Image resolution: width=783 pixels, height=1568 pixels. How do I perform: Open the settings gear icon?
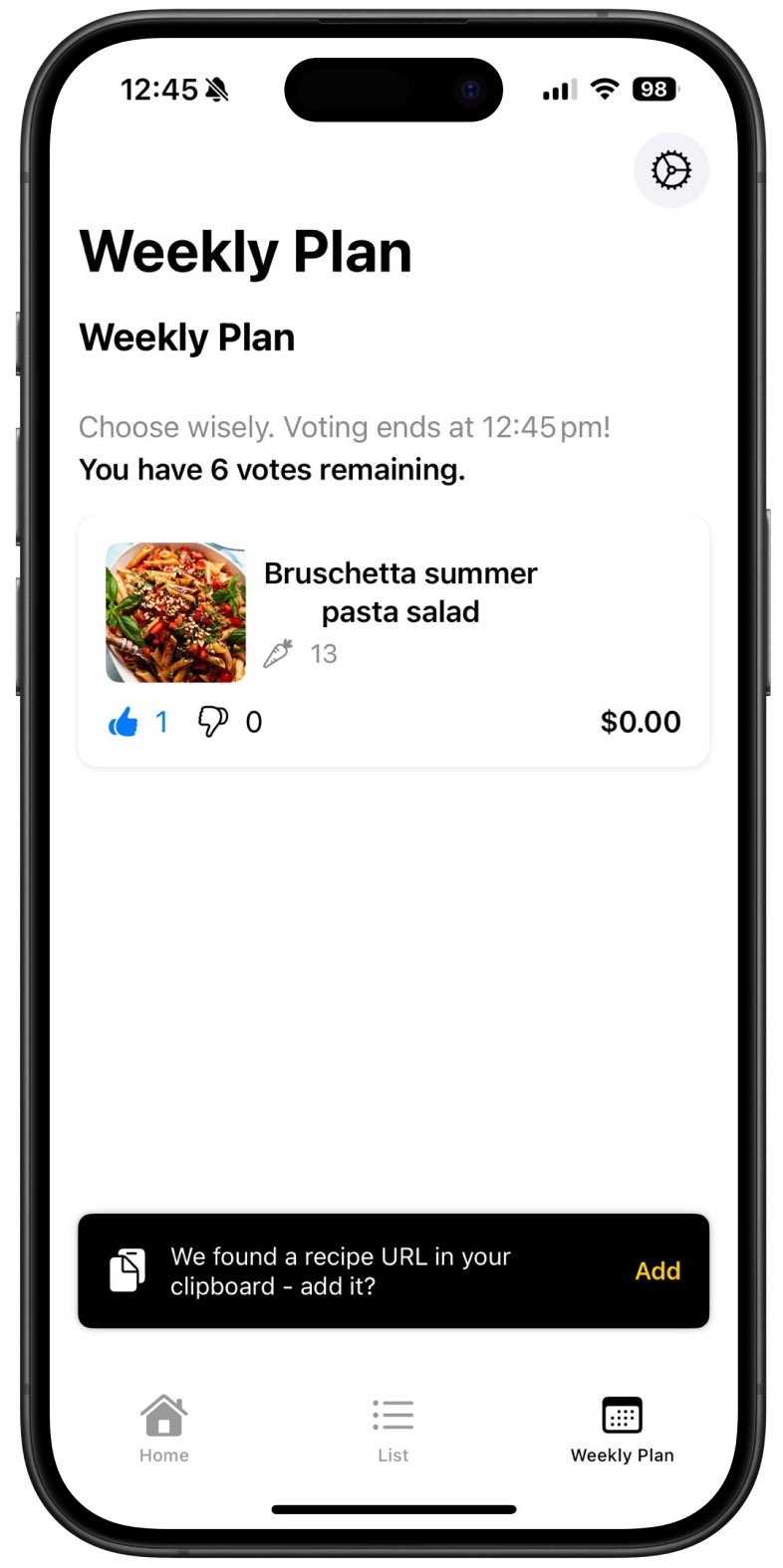tap(670, 170)
